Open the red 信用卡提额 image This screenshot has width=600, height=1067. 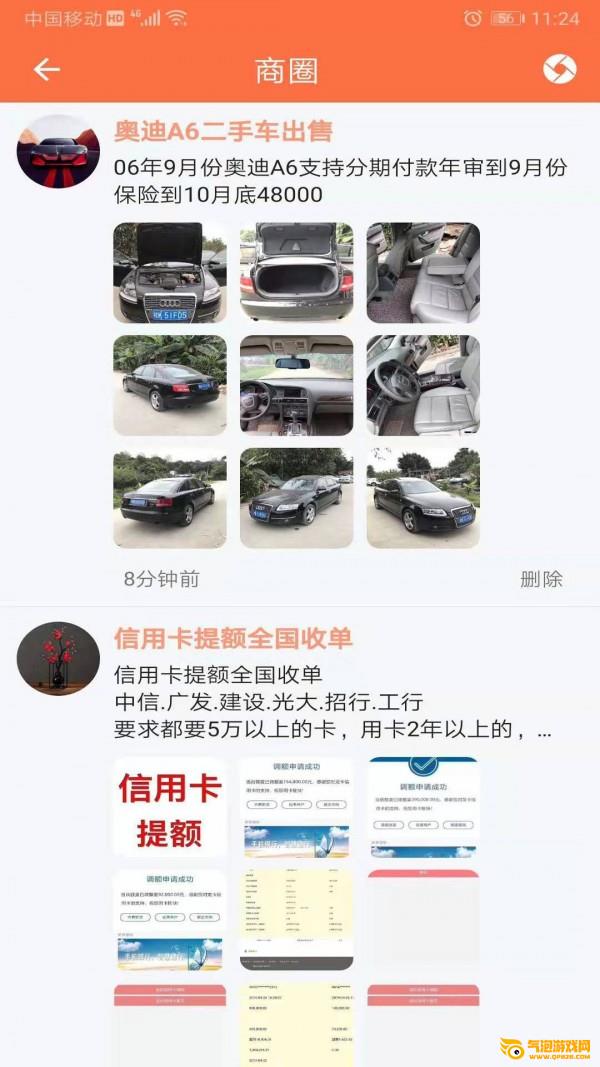tap(170, 807)
